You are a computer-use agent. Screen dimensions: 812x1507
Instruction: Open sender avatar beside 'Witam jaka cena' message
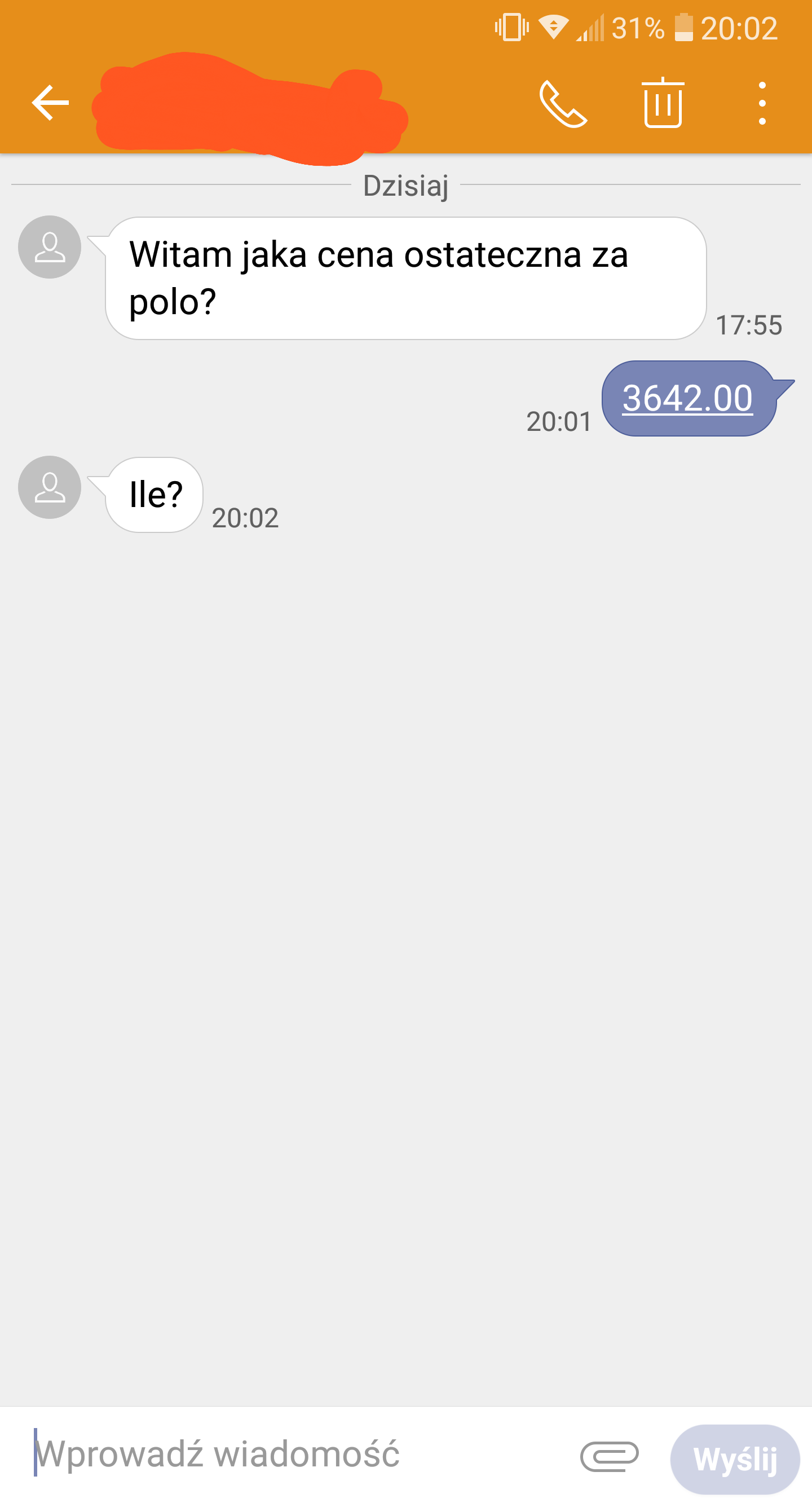click(x=50, y=247)
